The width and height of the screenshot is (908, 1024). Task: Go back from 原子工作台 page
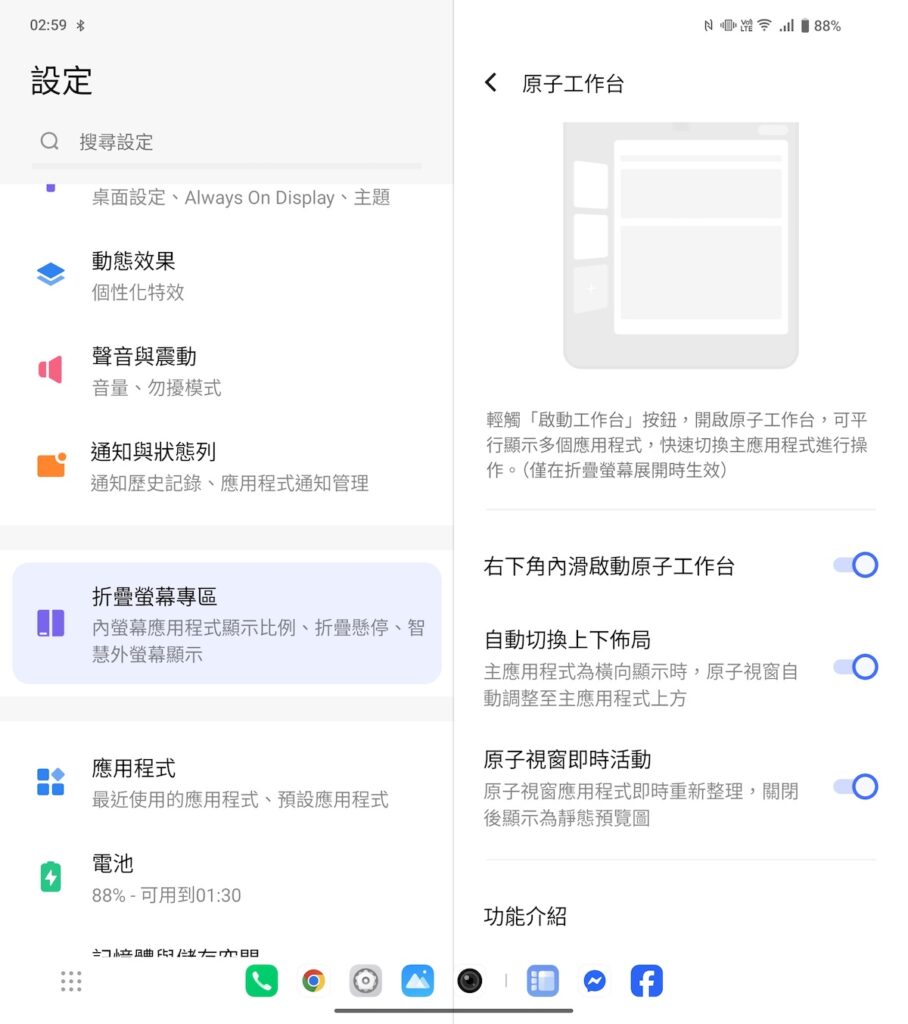(491, 83)
